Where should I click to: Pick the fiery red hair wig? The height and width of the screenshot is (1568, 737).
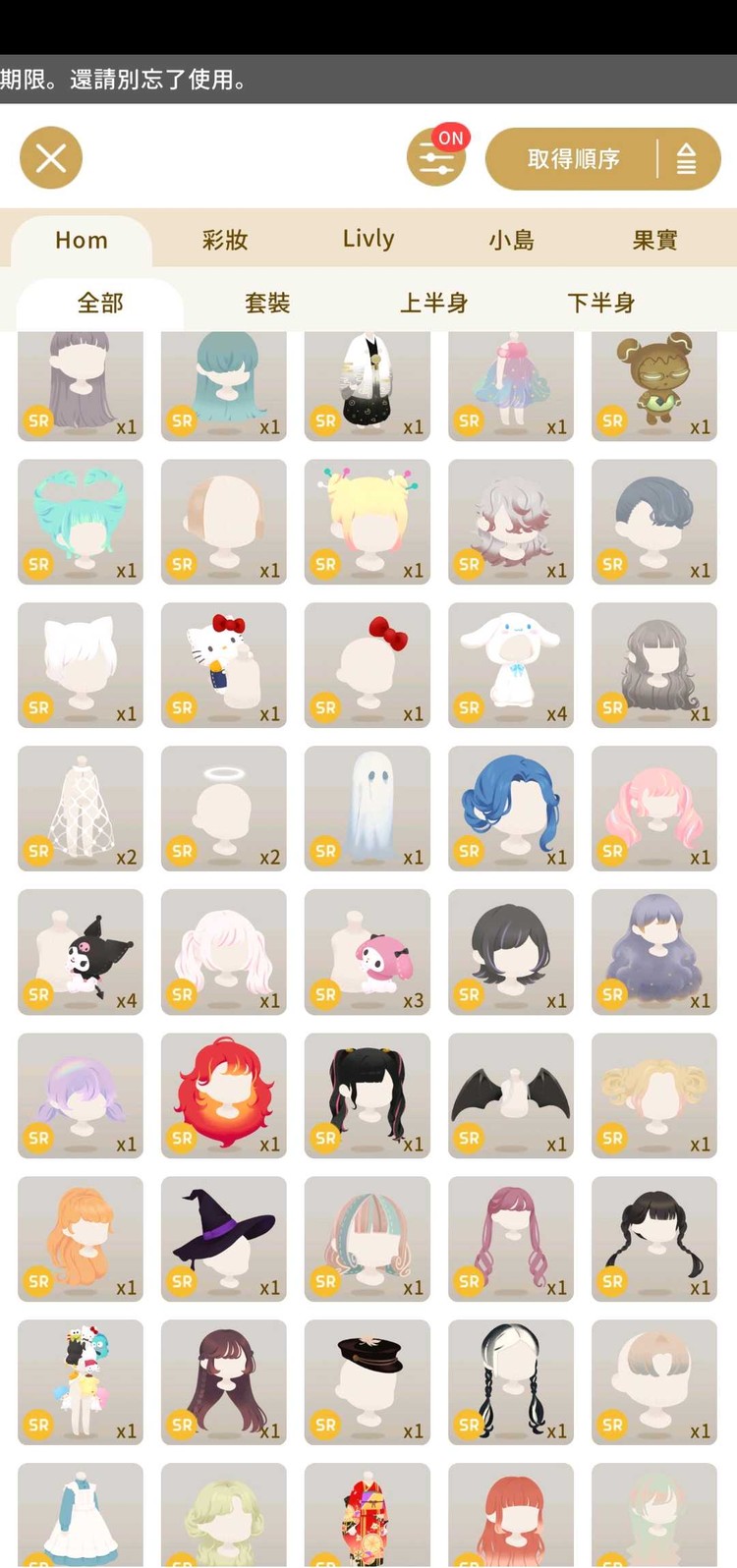coord(224,1095)
